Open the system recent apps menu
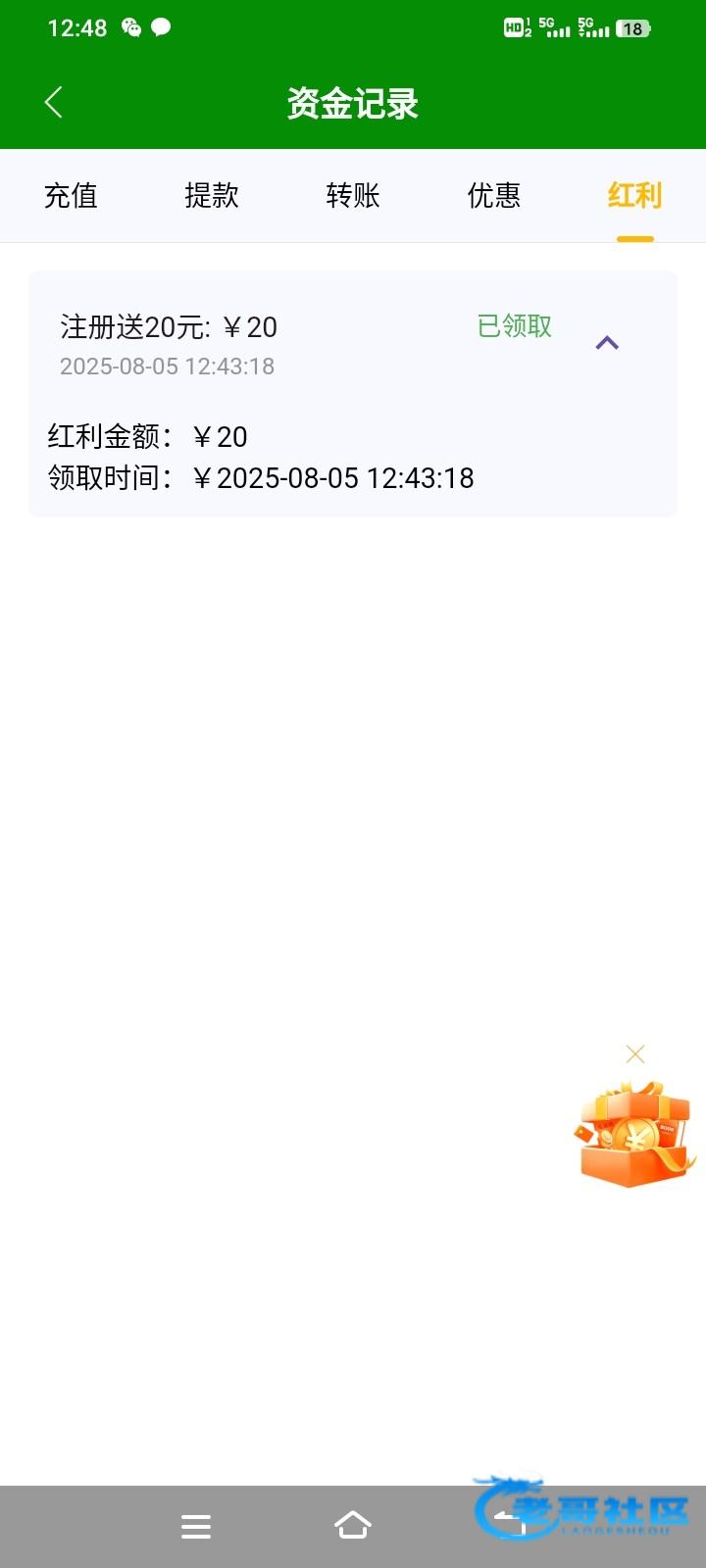Screen dimensions: 706x1568 pyautogui.click(x=196, y=1526)
